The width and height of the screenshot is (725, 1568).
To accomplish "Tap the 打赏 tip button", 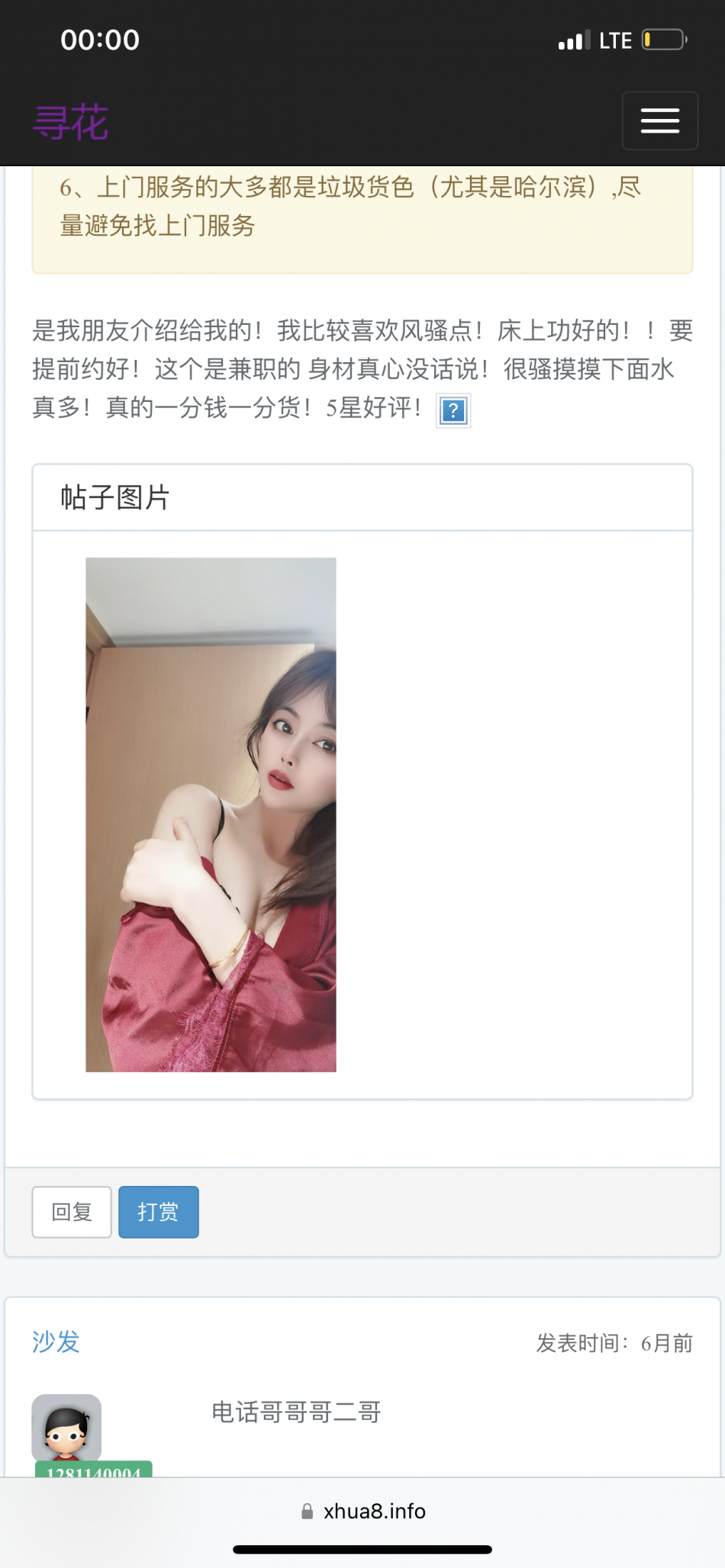I will click(x=158, y=1212).
